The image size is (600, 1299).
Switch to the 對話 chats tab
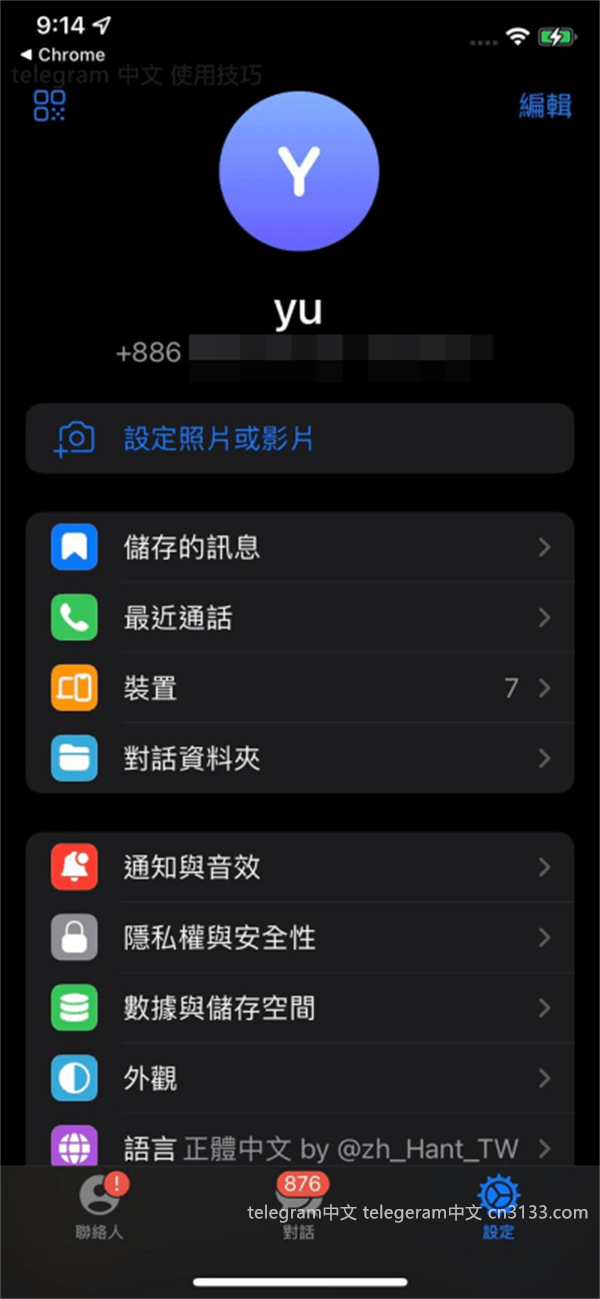(x=299, y=1207)
